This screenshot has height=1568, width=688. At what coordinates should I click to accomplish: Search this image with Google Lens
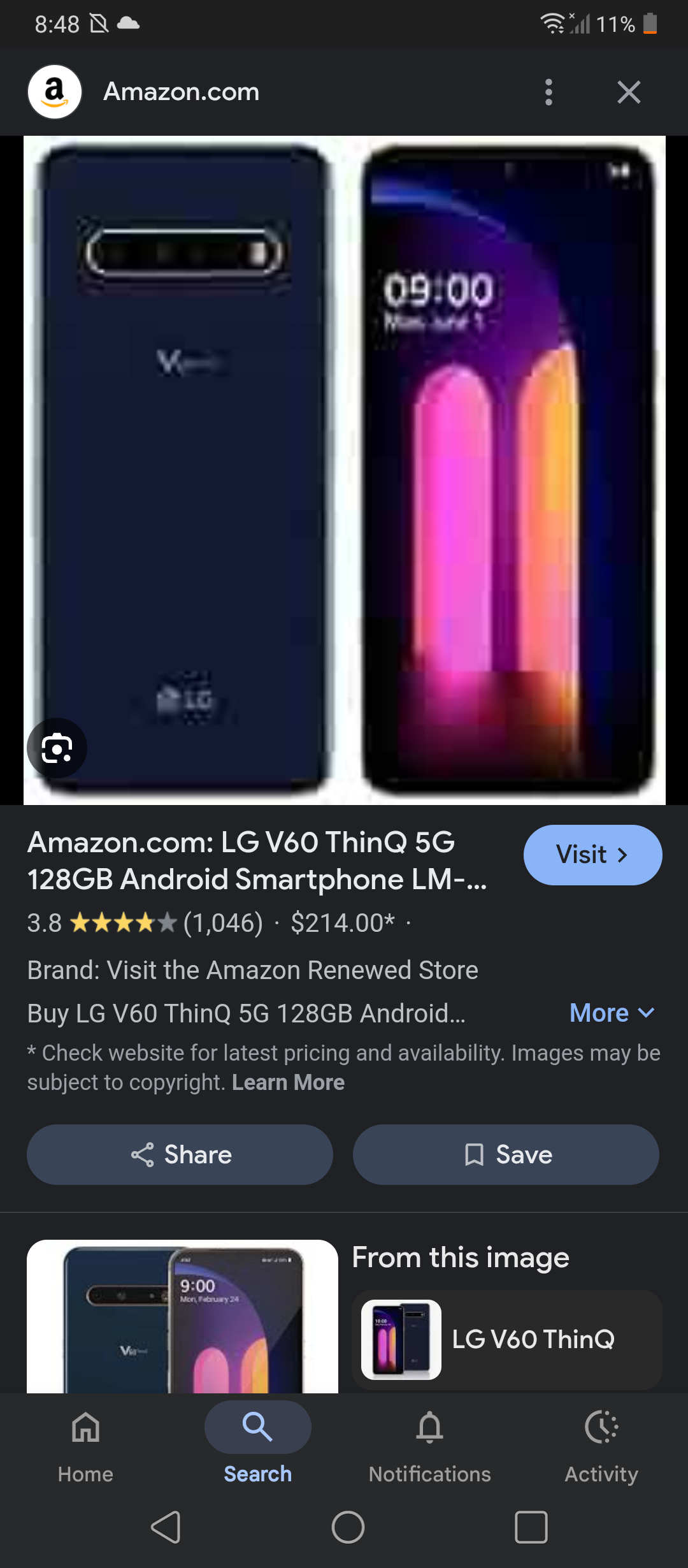57,748
